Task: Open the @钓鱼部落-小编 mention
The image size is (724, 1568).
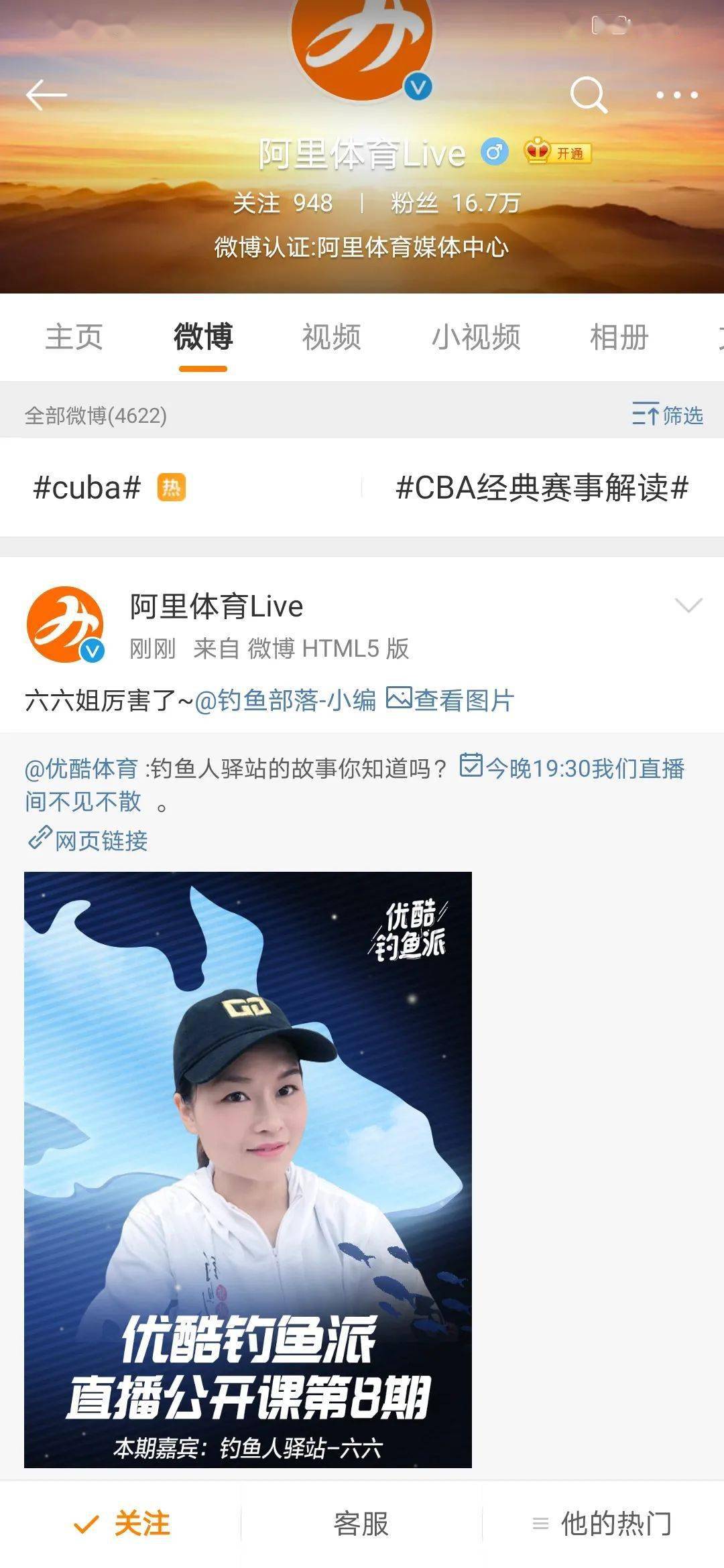Action: [285, 700]
